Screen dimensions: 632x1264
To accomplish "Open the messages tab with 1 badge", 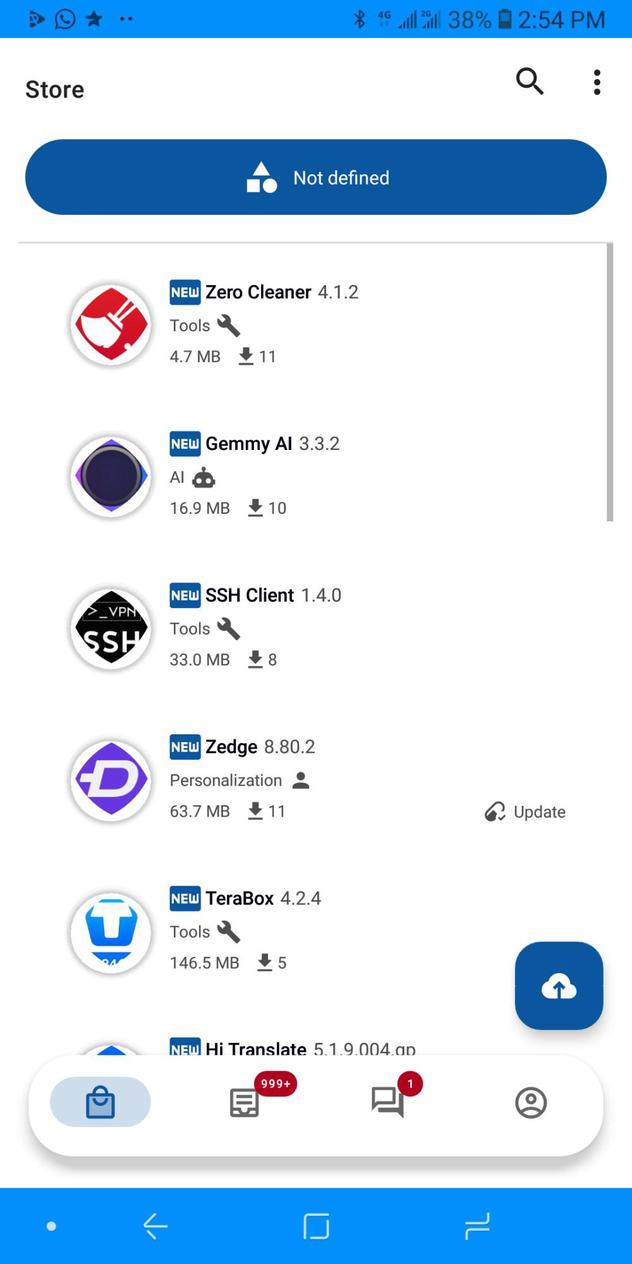I will point(387,1103).
